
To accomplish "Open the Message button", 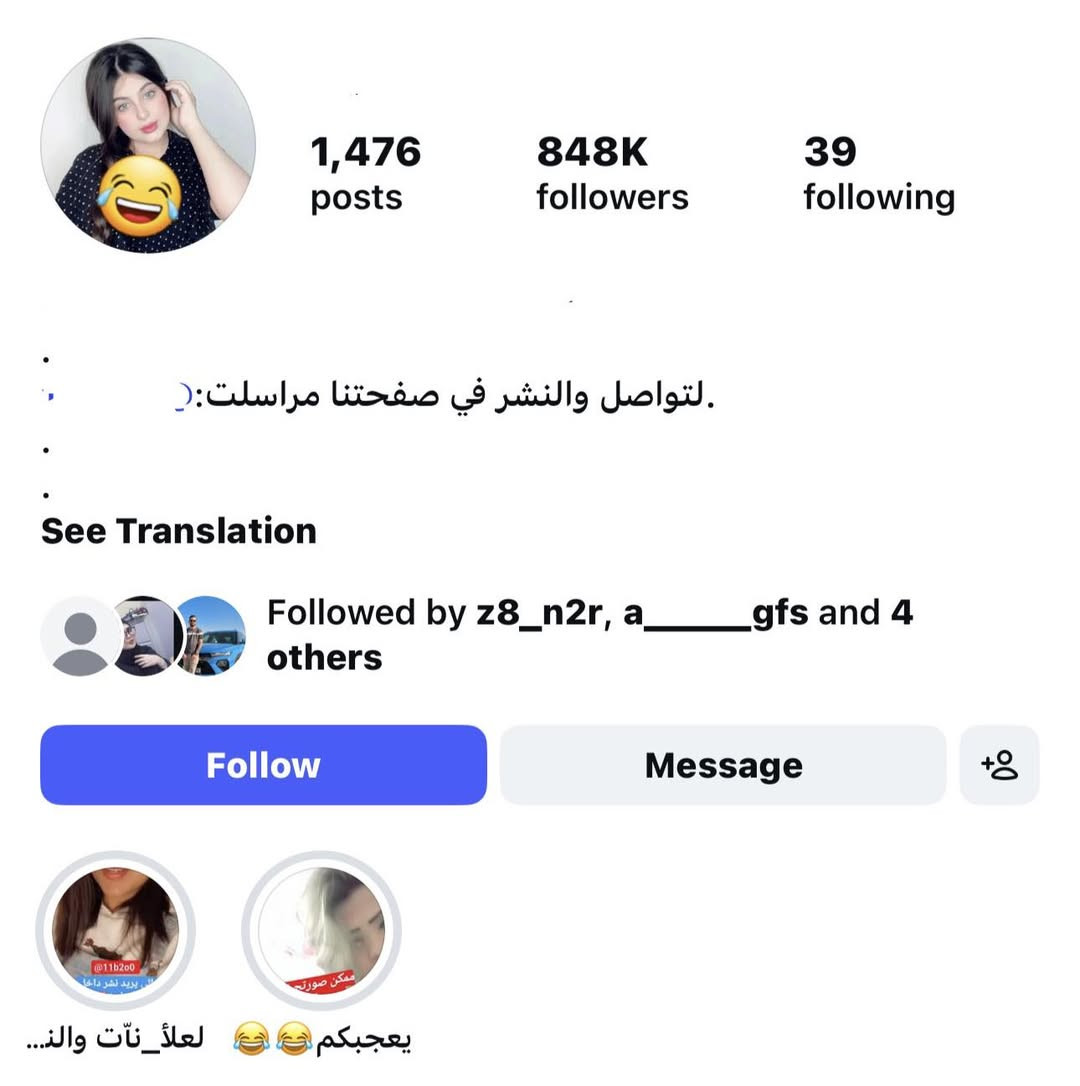I will (722, 765).
